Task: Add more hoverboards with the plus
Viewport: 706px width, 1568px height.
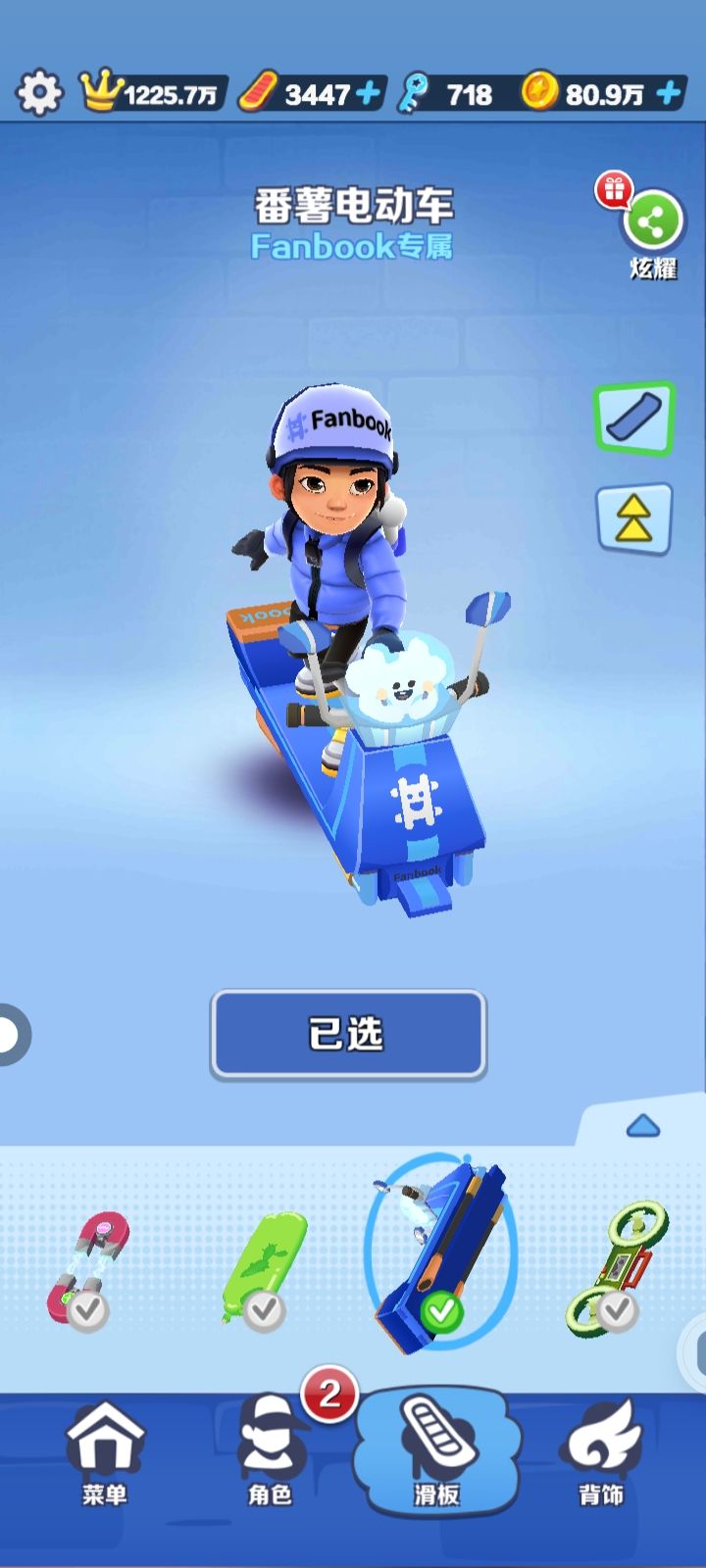Action: point(368,94)
